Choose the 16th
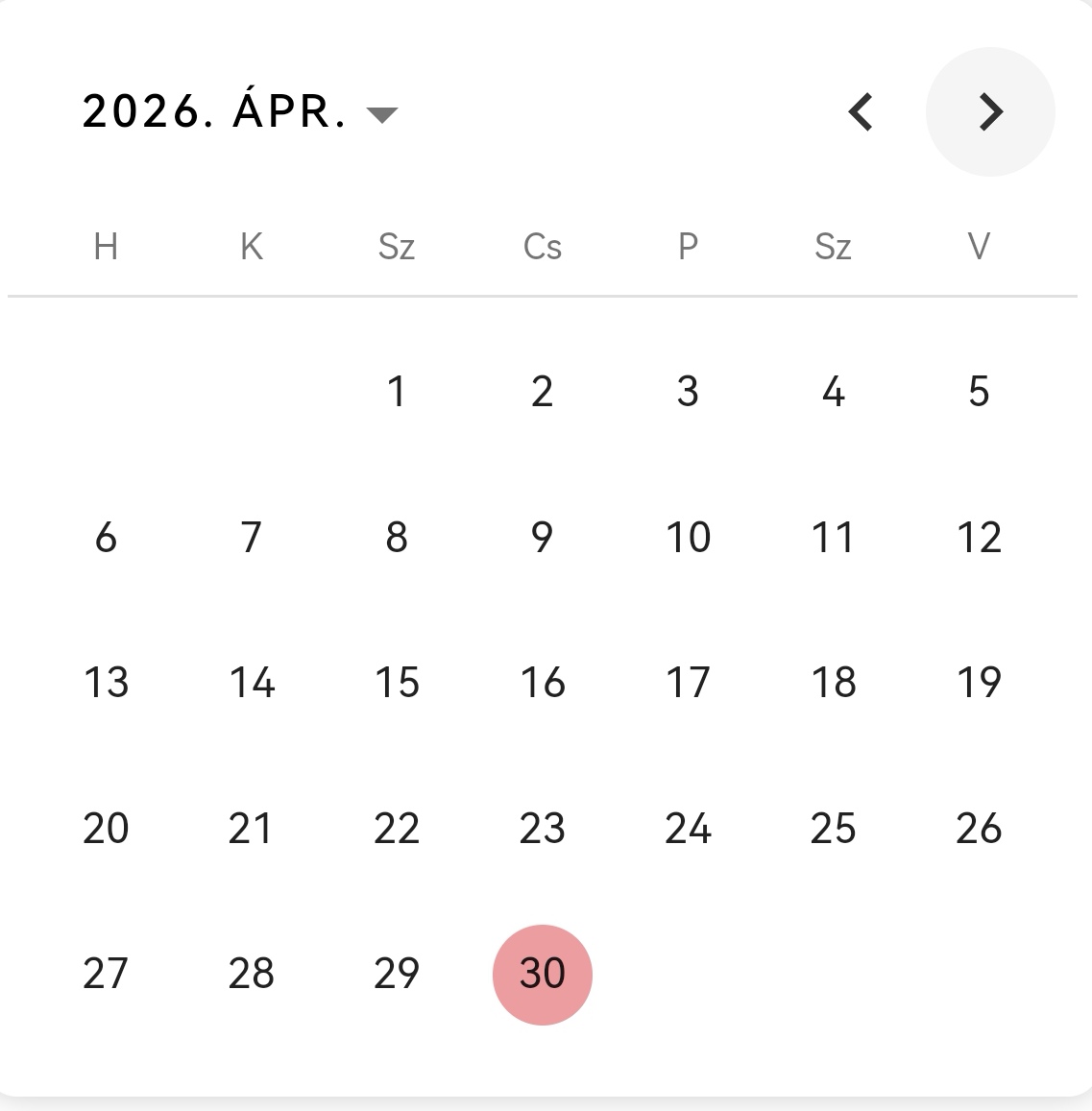Screen dimensions: 1092x1111 click(542, 683)
